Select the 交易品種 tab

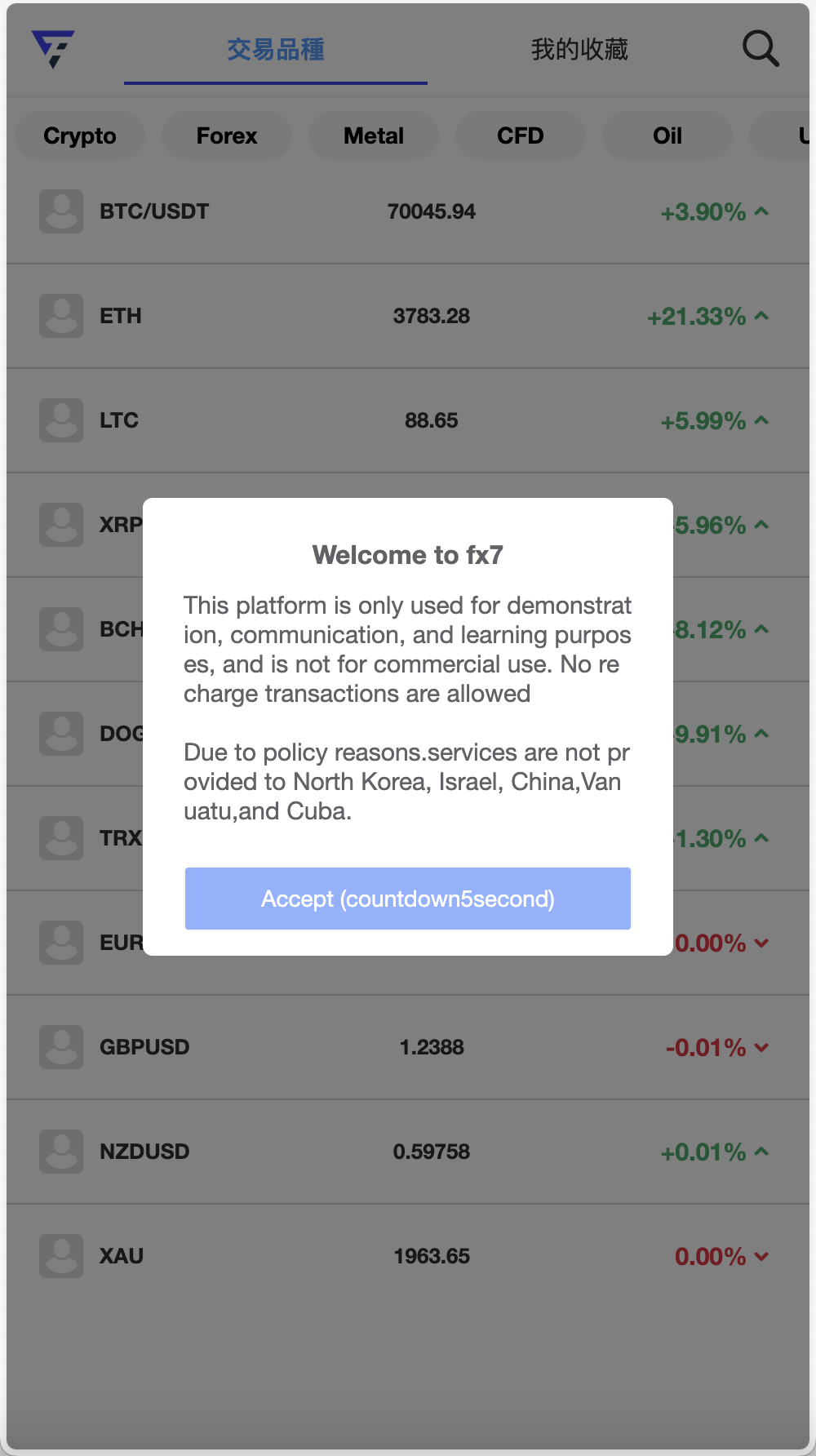[x=276, y=50]
